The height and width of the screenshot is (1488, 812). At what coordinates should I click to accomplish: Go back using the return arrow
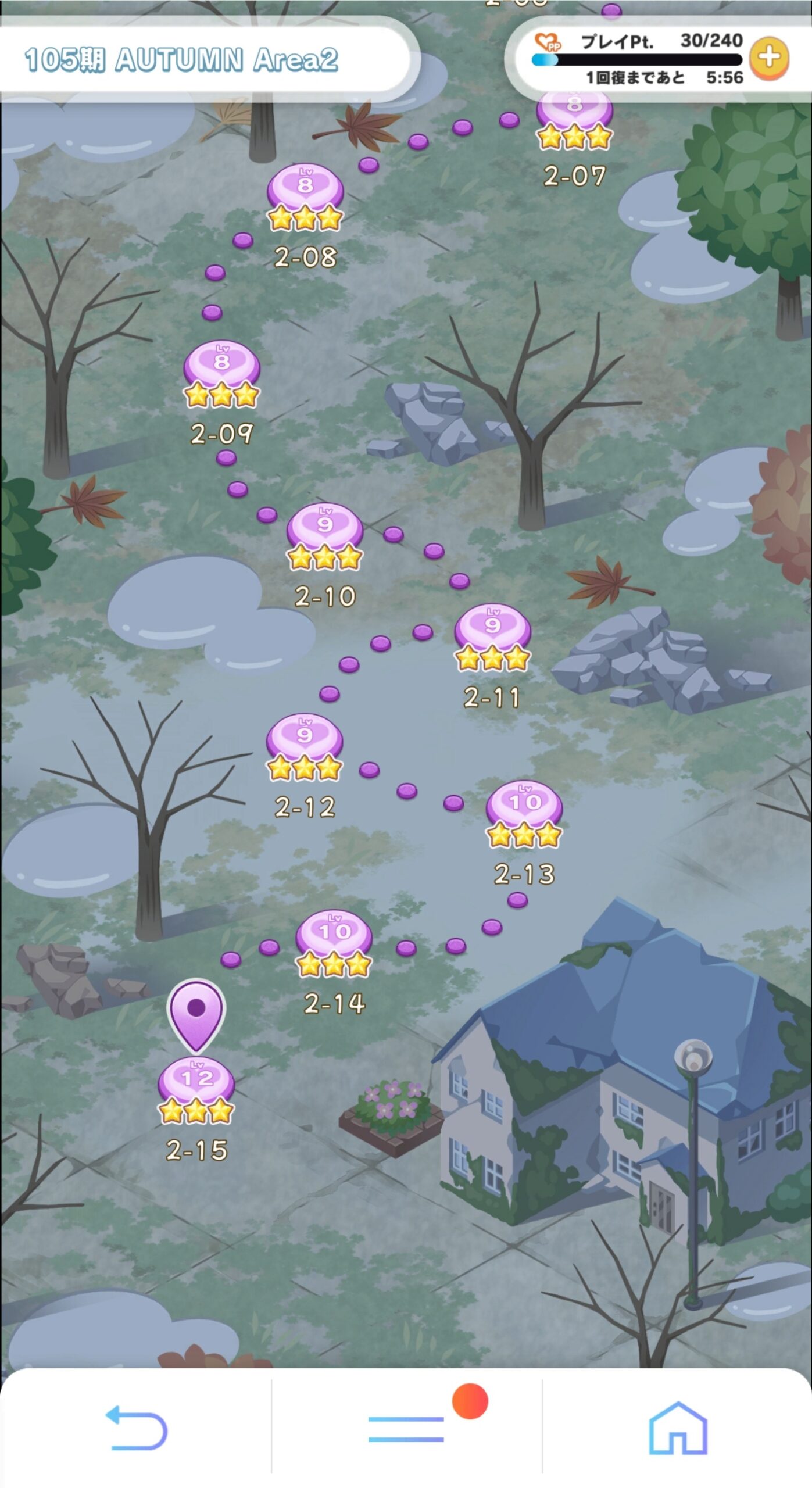click(x=137, y=1428)
